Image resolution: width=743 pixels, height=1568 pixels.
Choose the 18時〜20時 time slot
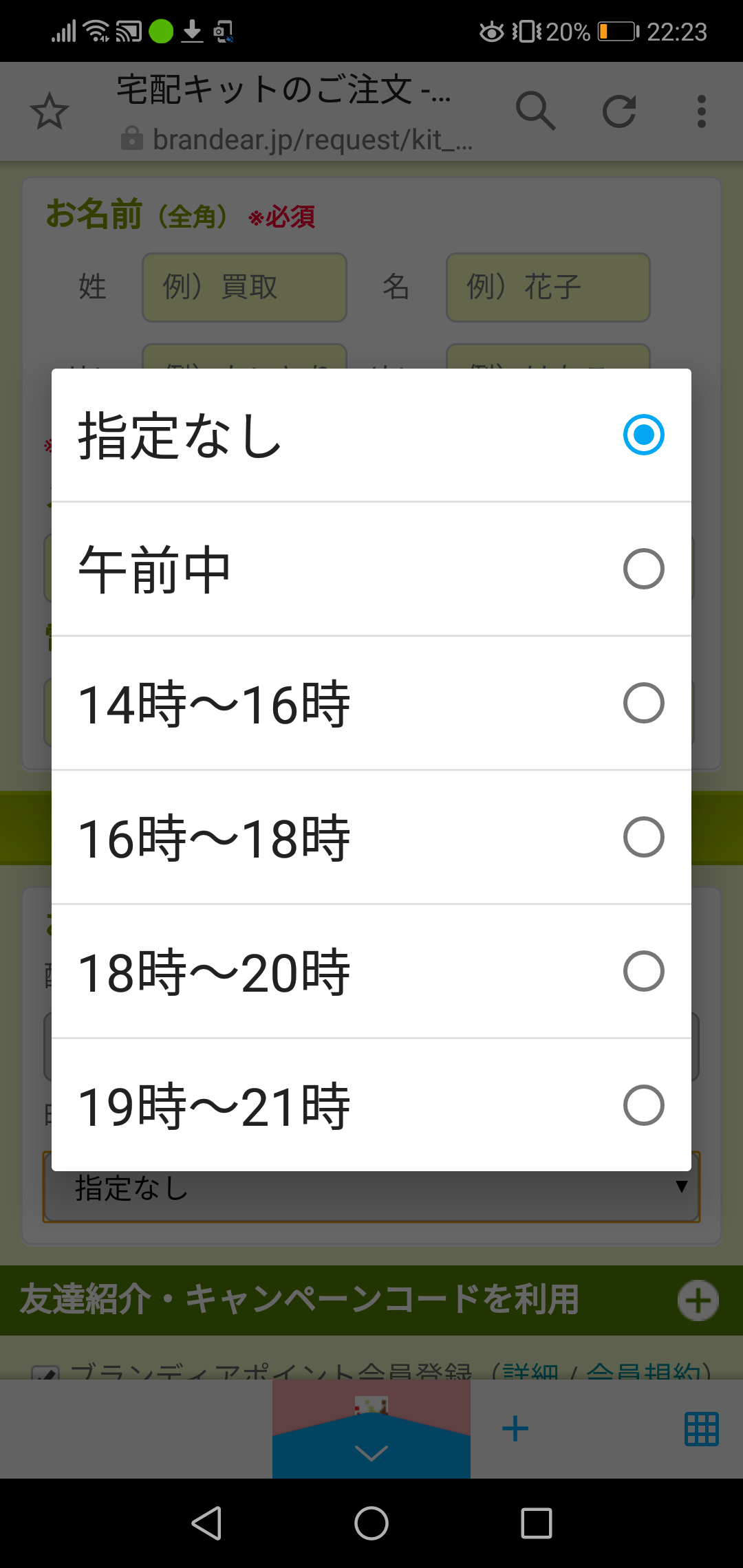tap(371, 971)
